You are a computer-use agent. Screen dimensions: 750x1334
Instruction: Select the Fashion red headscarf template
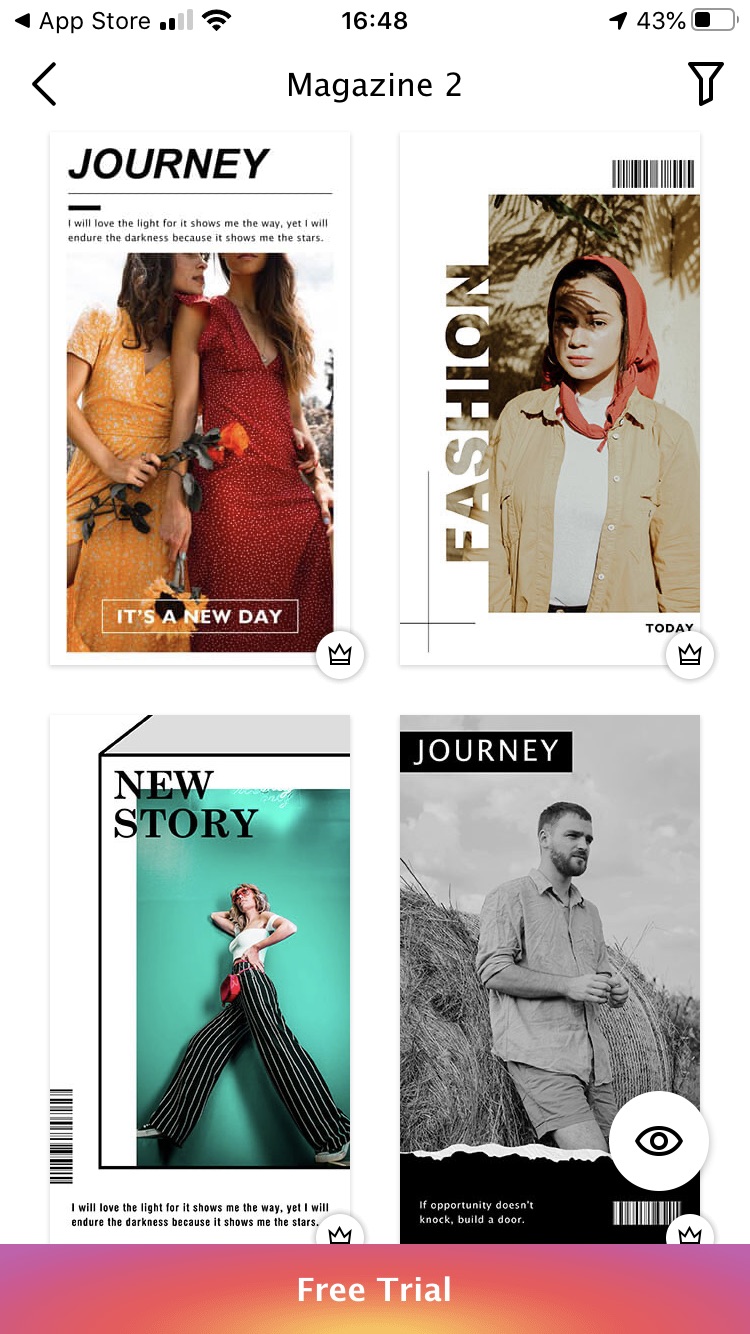pyautogui.click(x=550, y=400)
